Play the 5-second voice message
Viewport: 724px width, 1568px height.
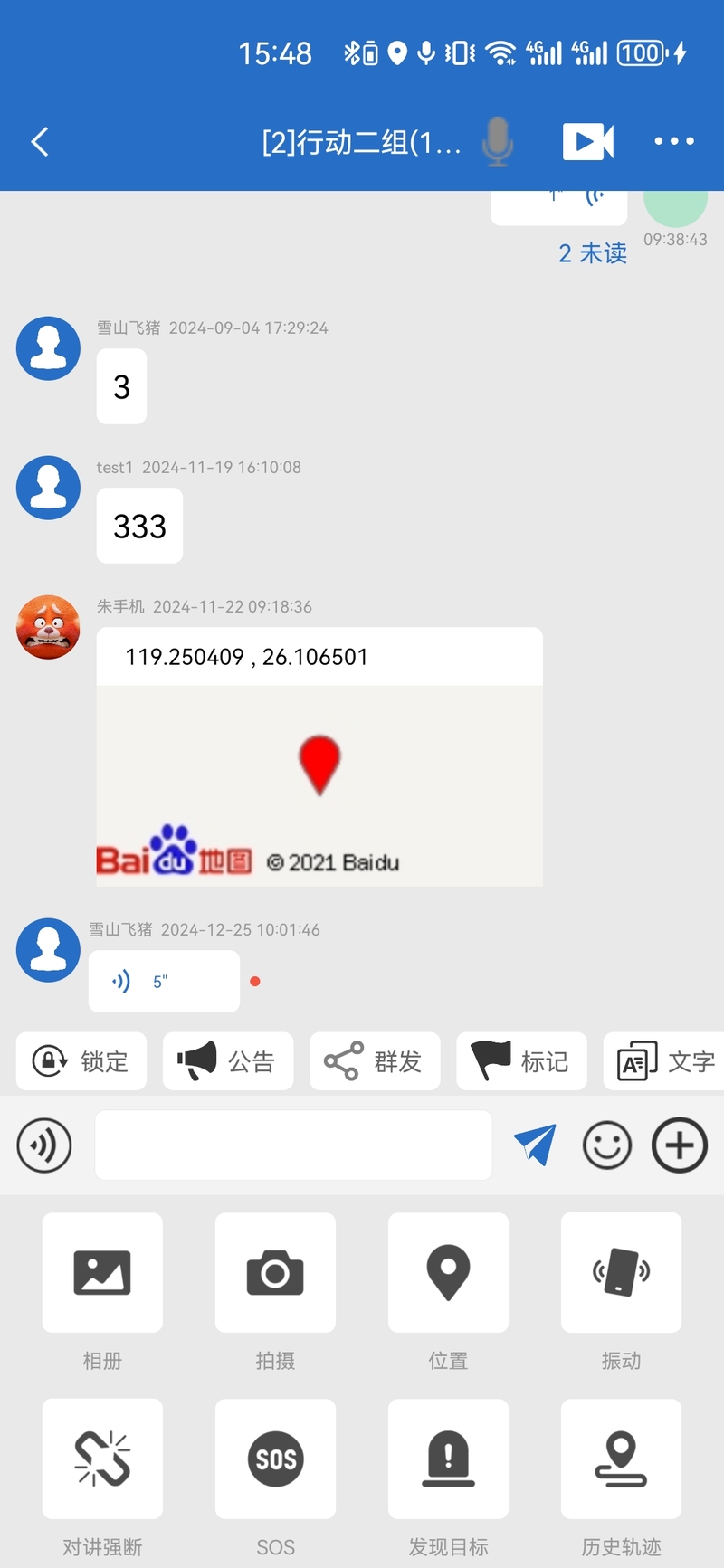pos(164,981)
